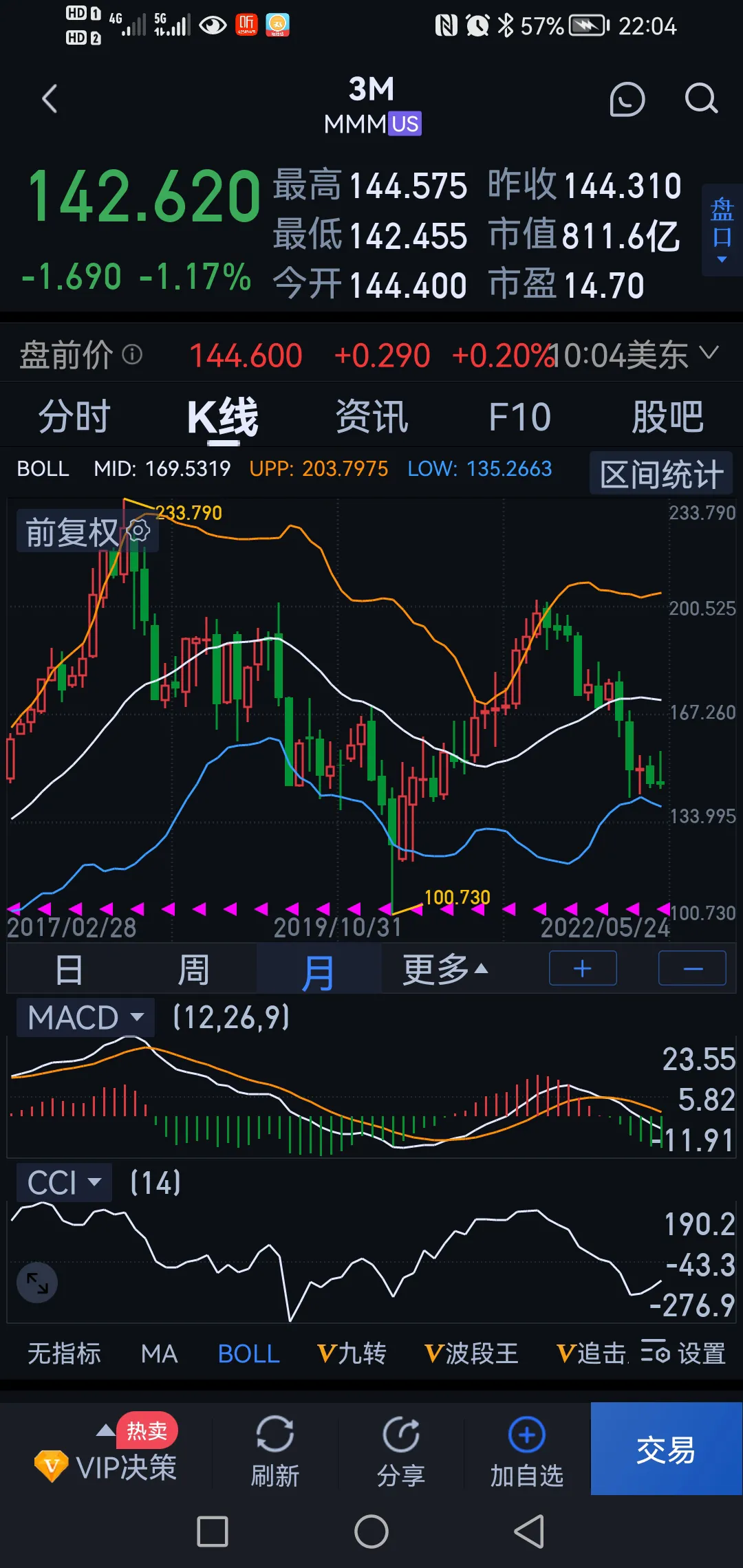The image size is (743, 1568).
Task: Tap the blue 交易 trade button
Action: click(666, 1448)
